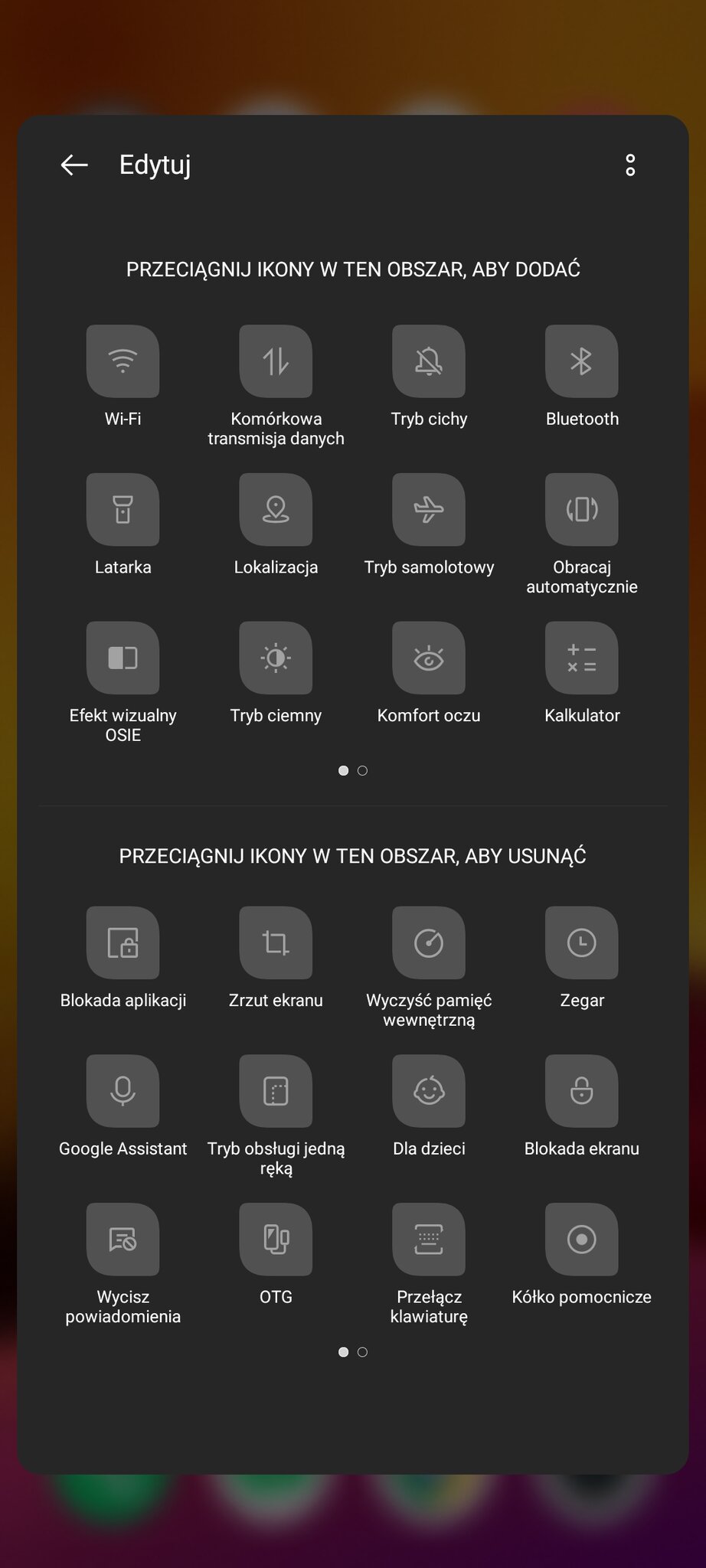Tap the OTG tile

coord(276,1239)
